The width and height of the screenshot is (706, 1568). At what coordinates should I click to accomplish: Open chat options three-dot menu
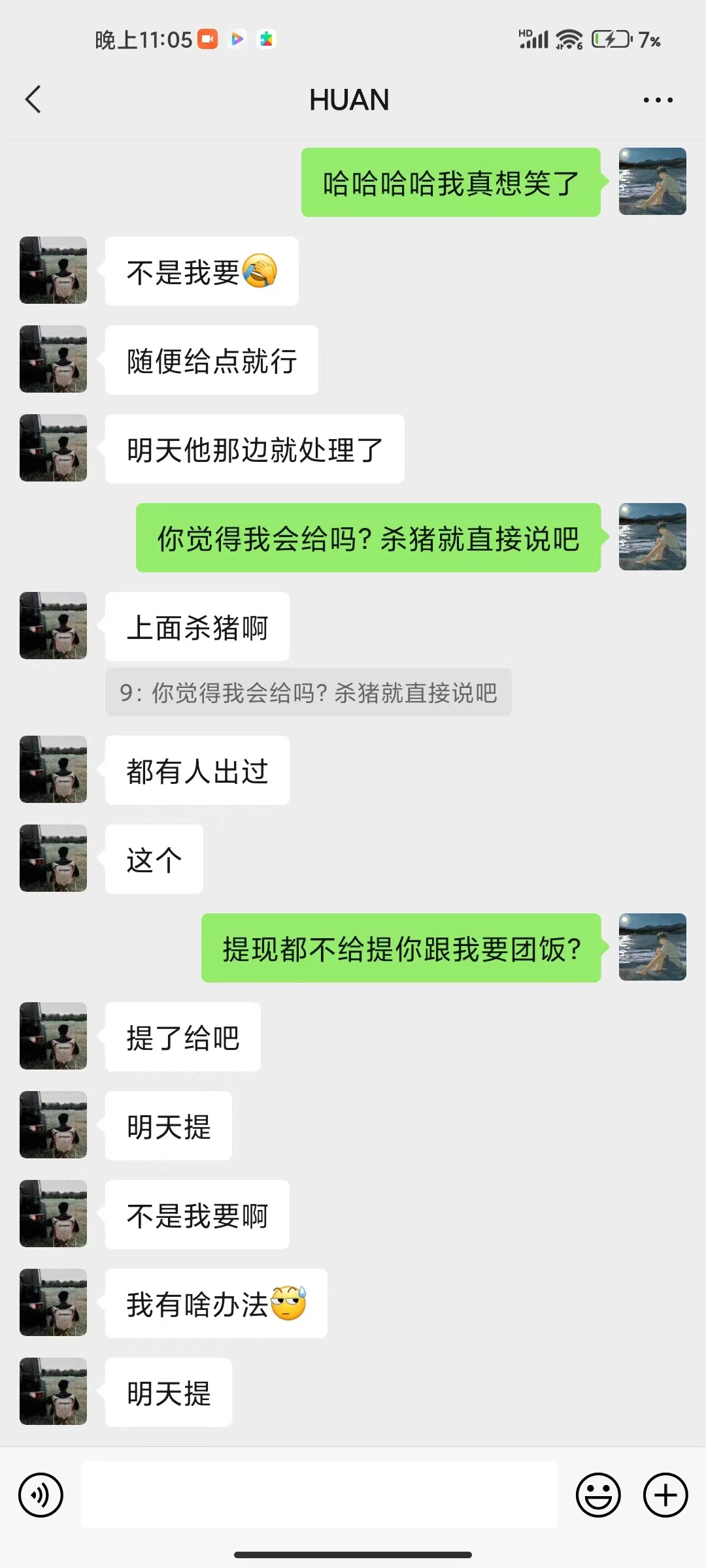pyautogui.click(x=658, y=100)
